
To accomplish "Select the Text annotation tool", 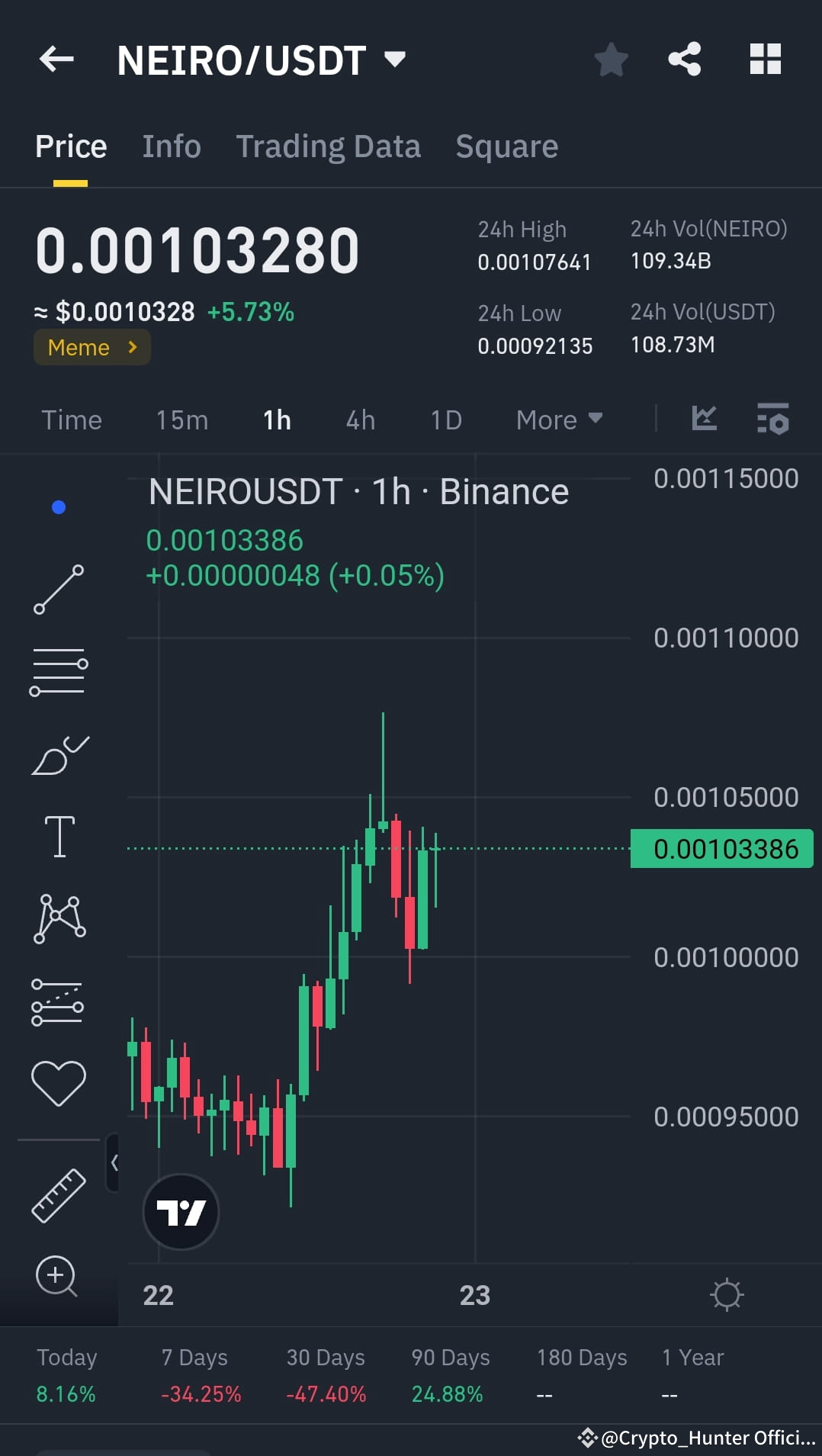I will [59, 835].
